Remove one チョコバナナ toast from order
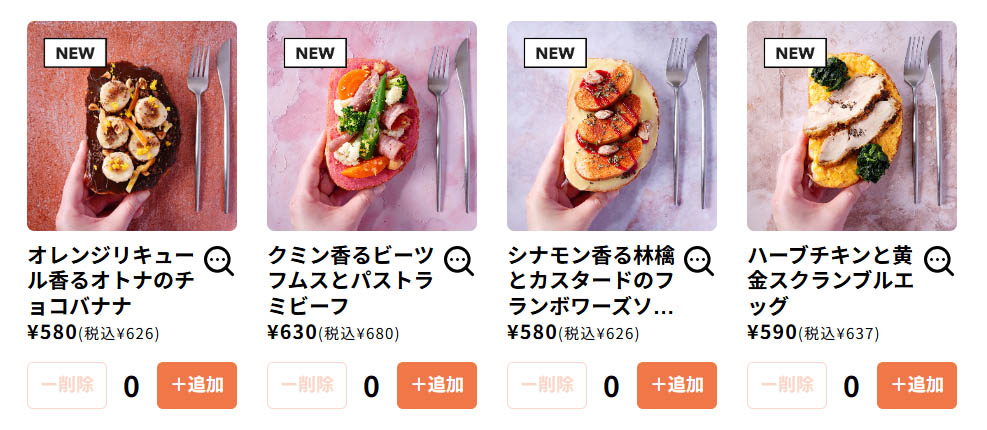 (67, 385)
